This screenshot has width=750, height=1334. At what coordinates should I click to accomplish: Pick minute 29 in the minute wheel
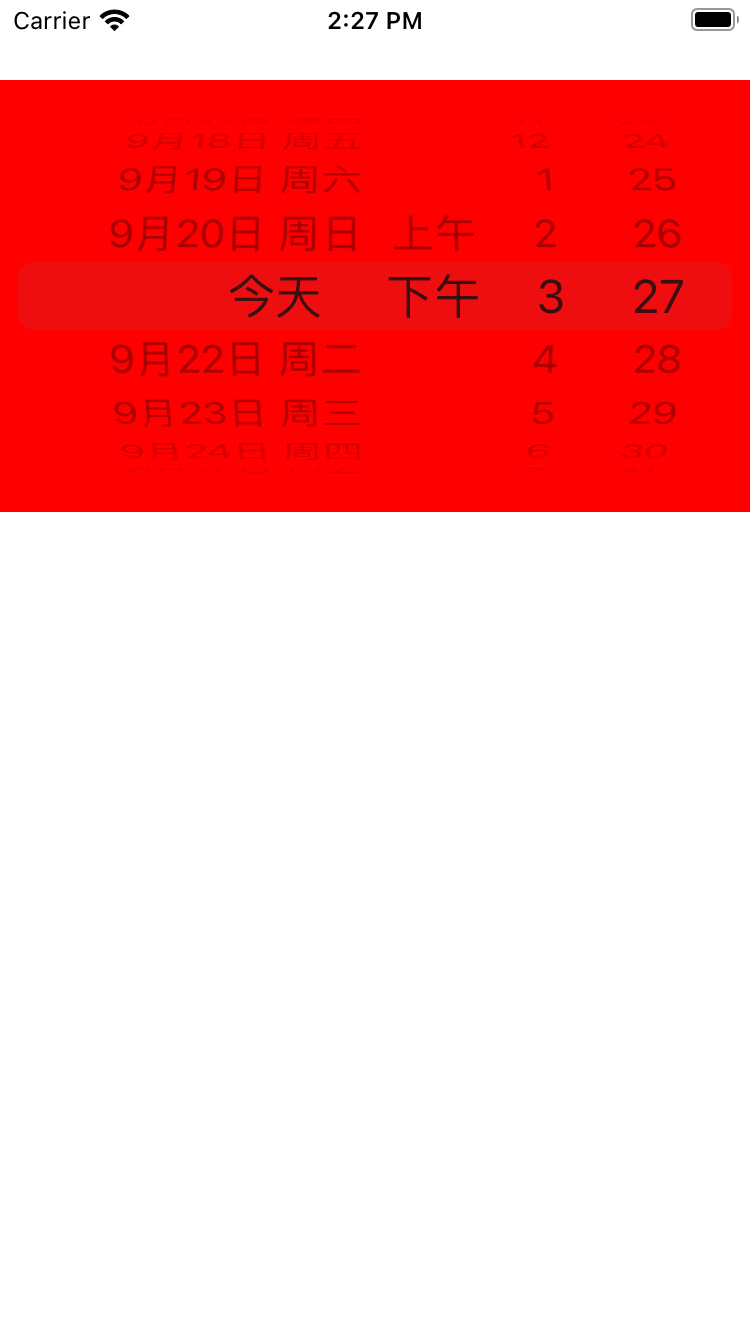654,413
